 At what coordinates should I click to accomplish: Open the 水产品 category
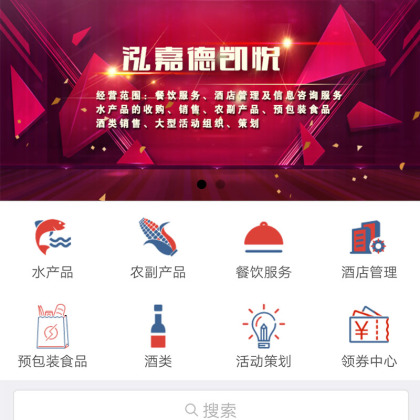click(53, 249)
